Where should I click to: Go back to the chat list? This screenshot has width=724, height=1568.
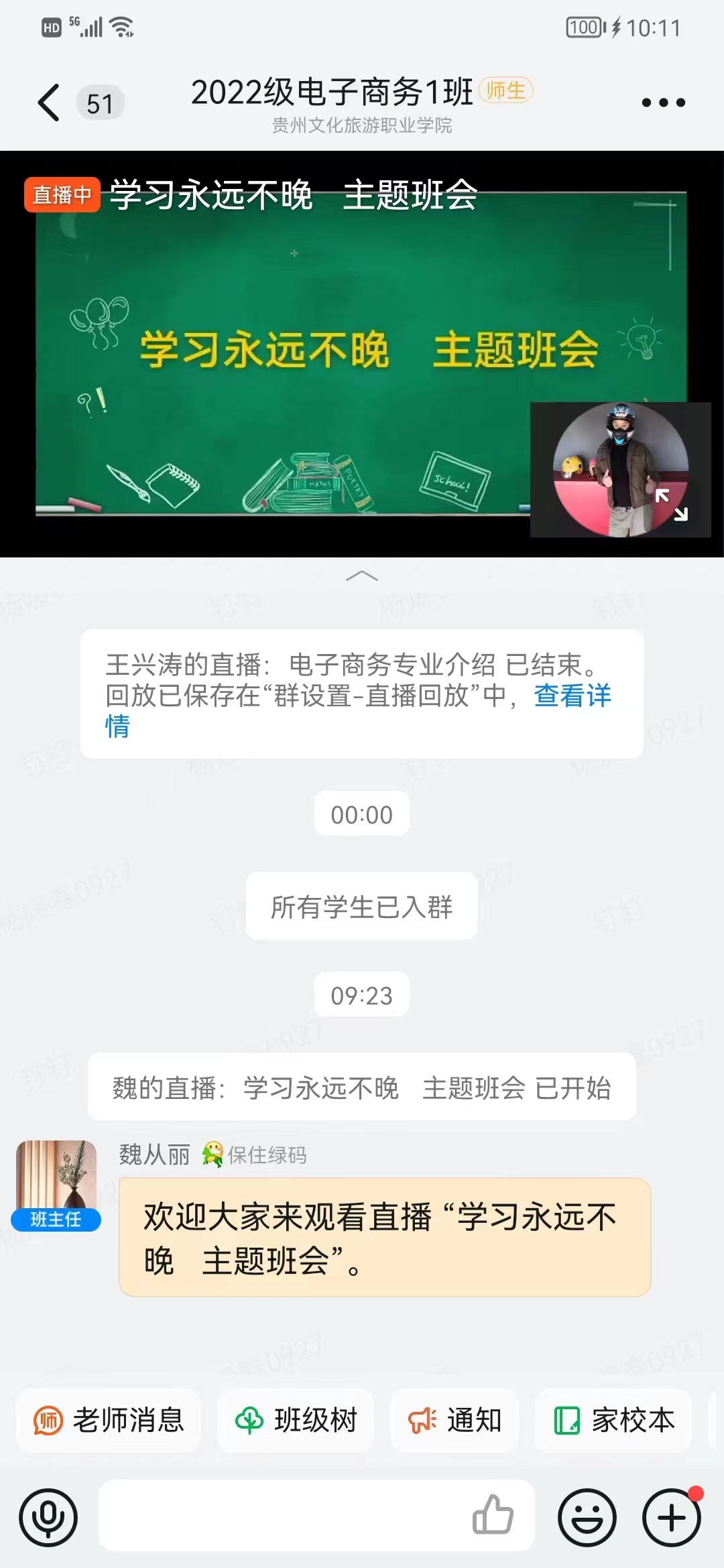[49, 103]
